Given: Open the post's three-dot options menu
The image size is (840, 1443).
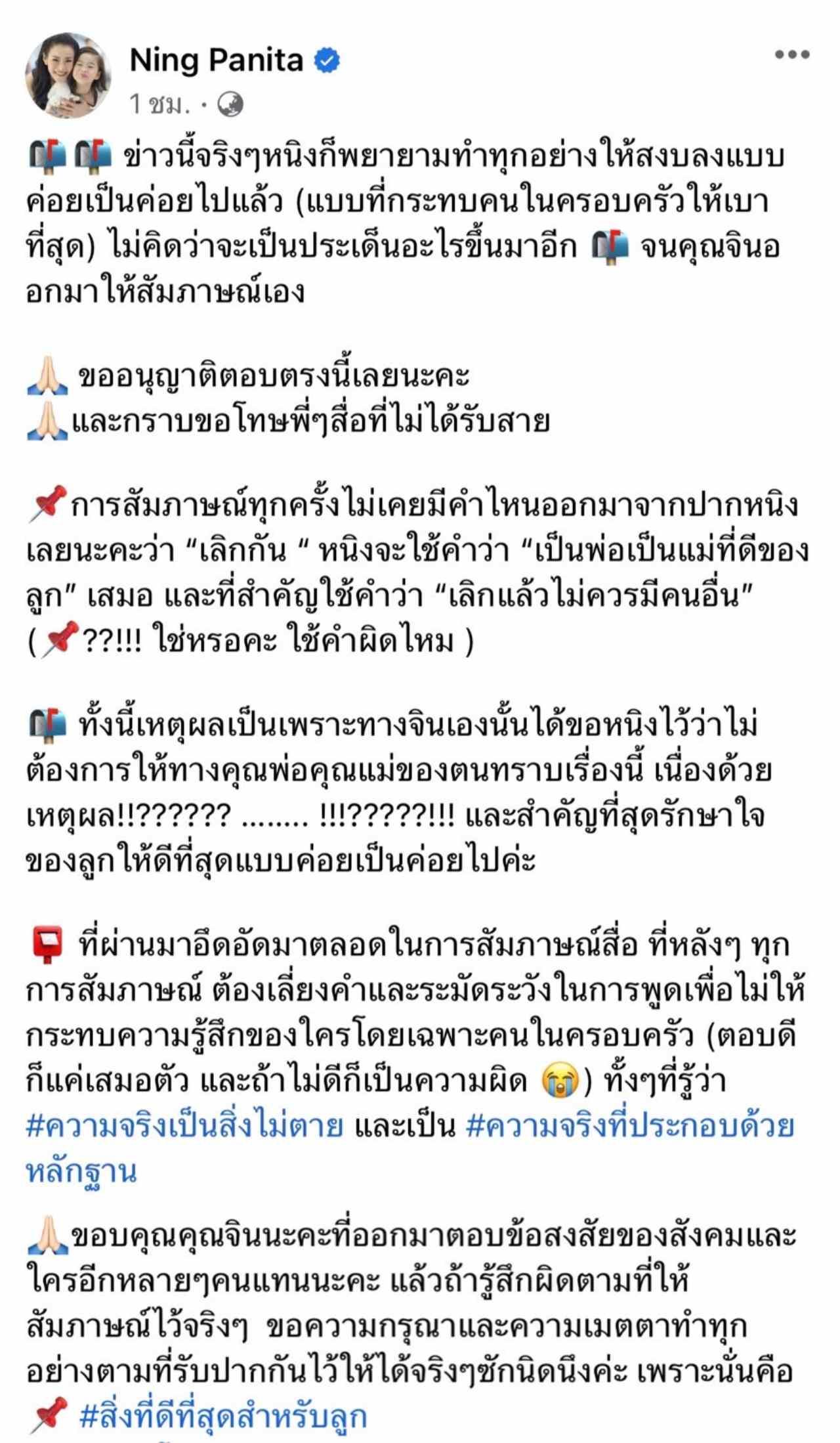Looking at the screenshot, I should (791, 54).
